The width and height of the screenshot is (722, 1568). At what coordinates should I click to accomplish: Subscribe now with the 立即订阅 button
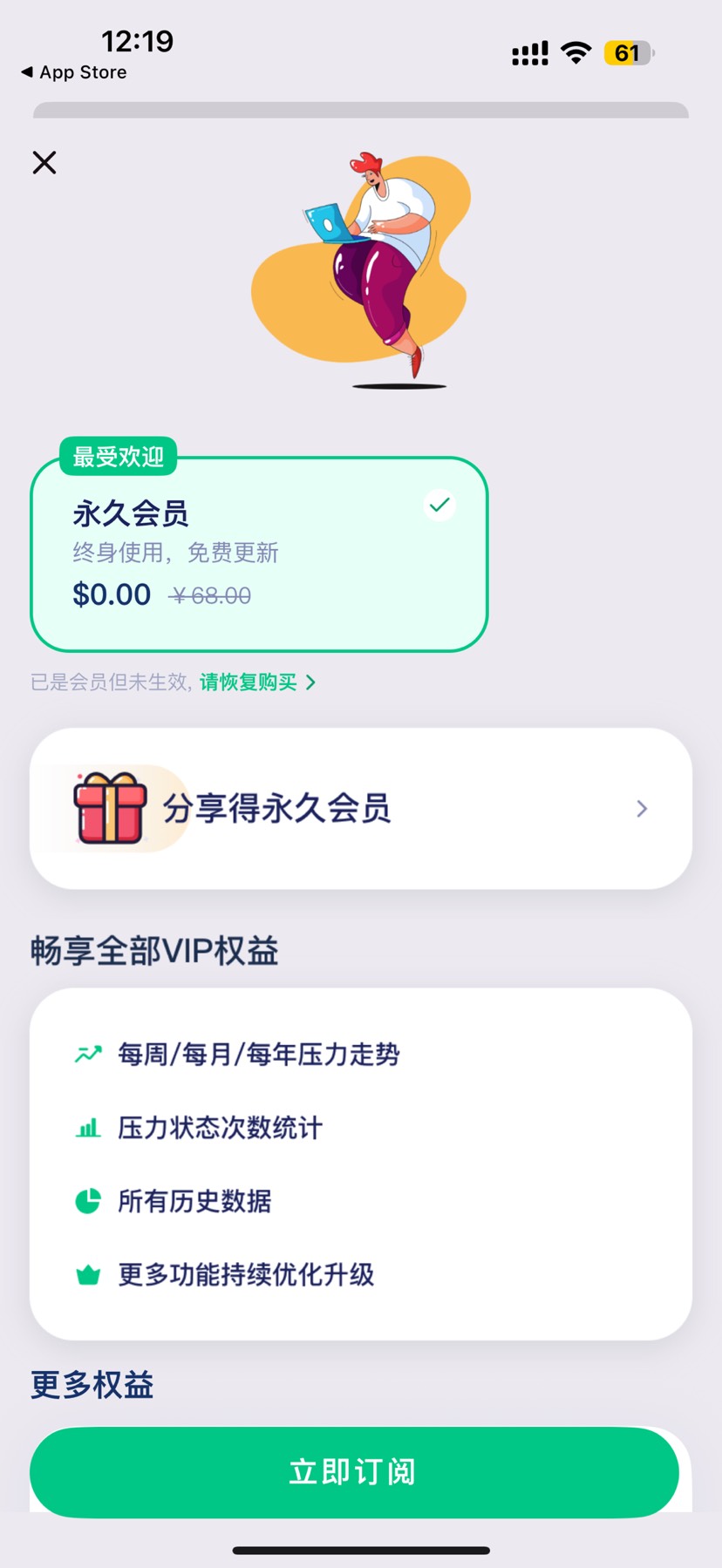point(354,1472)
